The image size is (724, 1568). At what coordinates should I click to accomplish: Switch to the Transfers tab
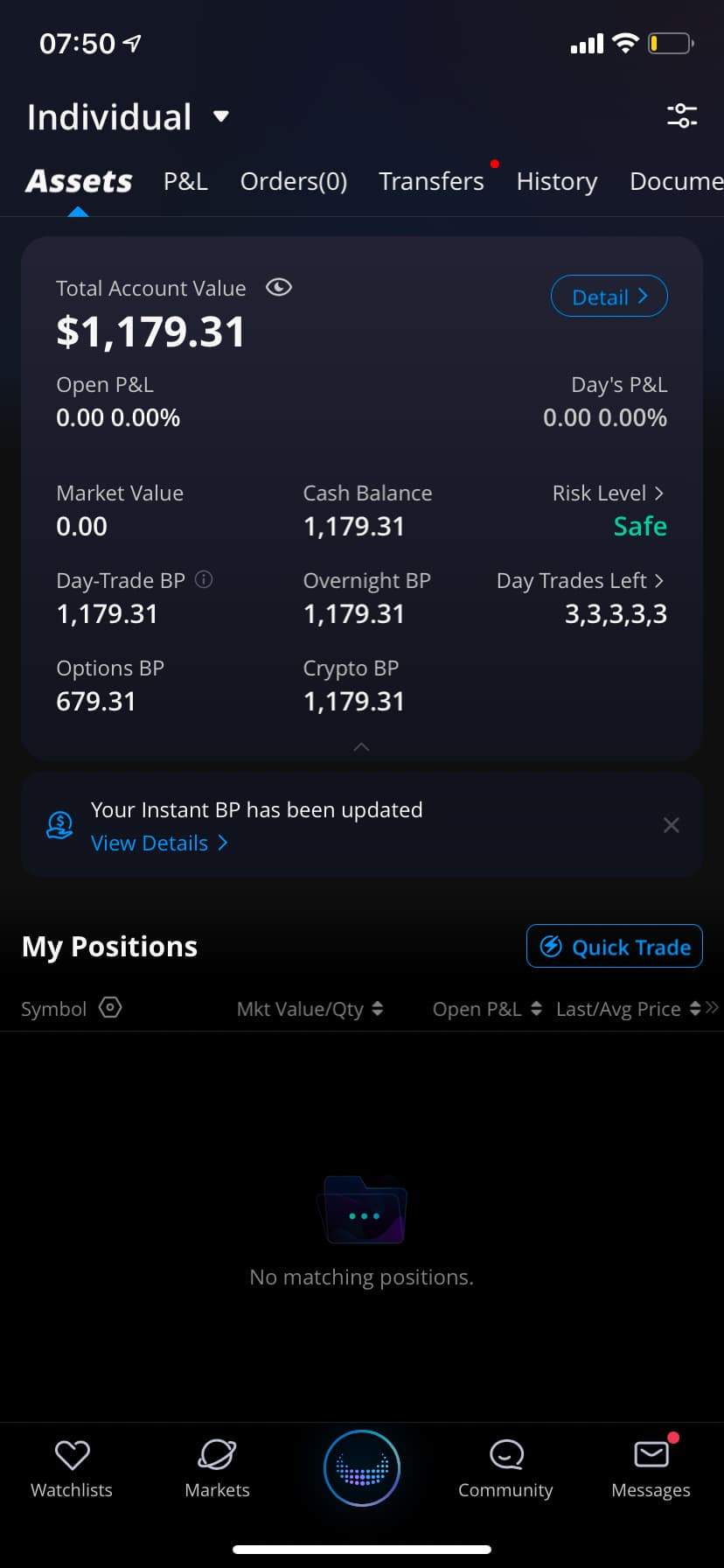pos(431,181)
